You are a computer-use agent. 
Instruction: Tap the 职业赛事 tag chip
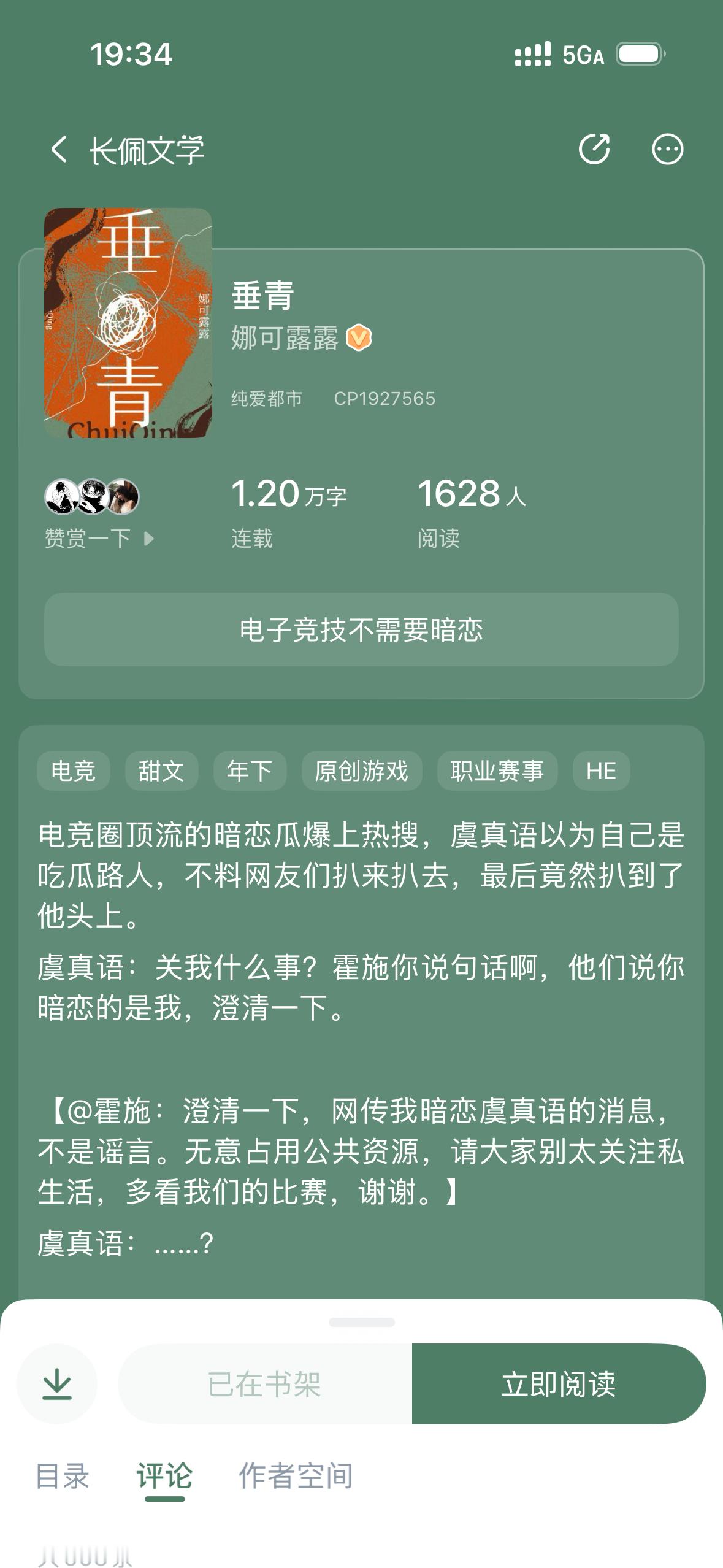point(499,771)
